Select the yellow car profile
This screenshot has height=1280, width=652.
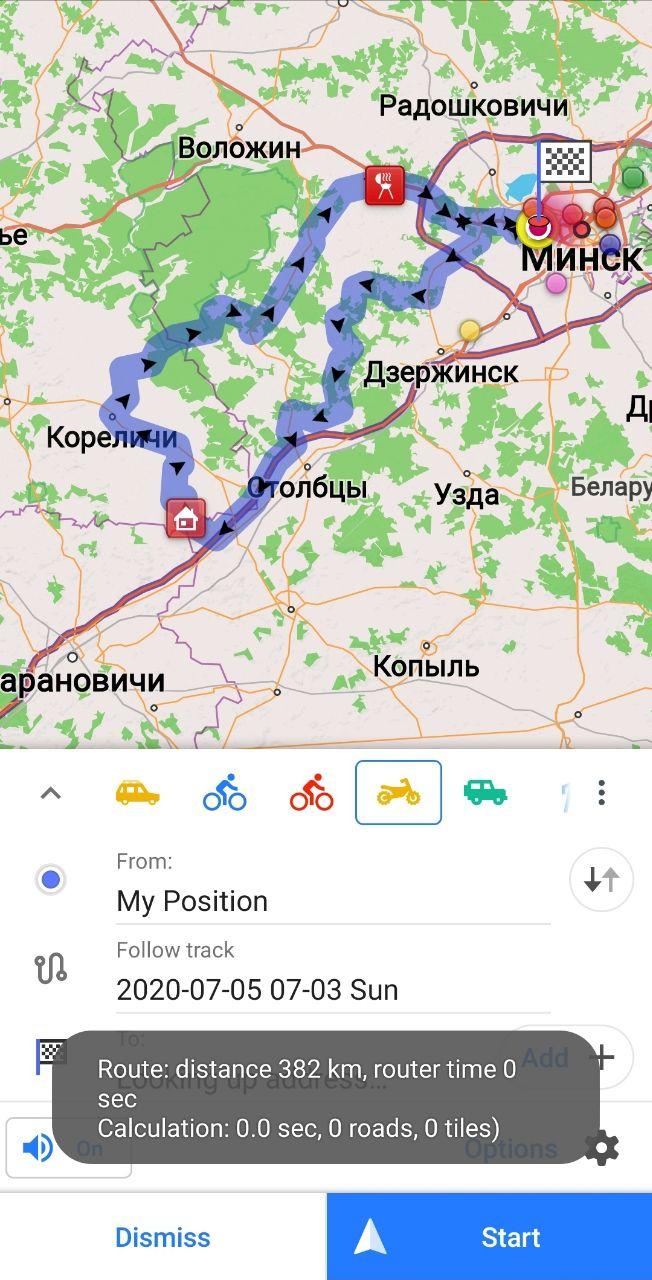click(x=137, y=794)
